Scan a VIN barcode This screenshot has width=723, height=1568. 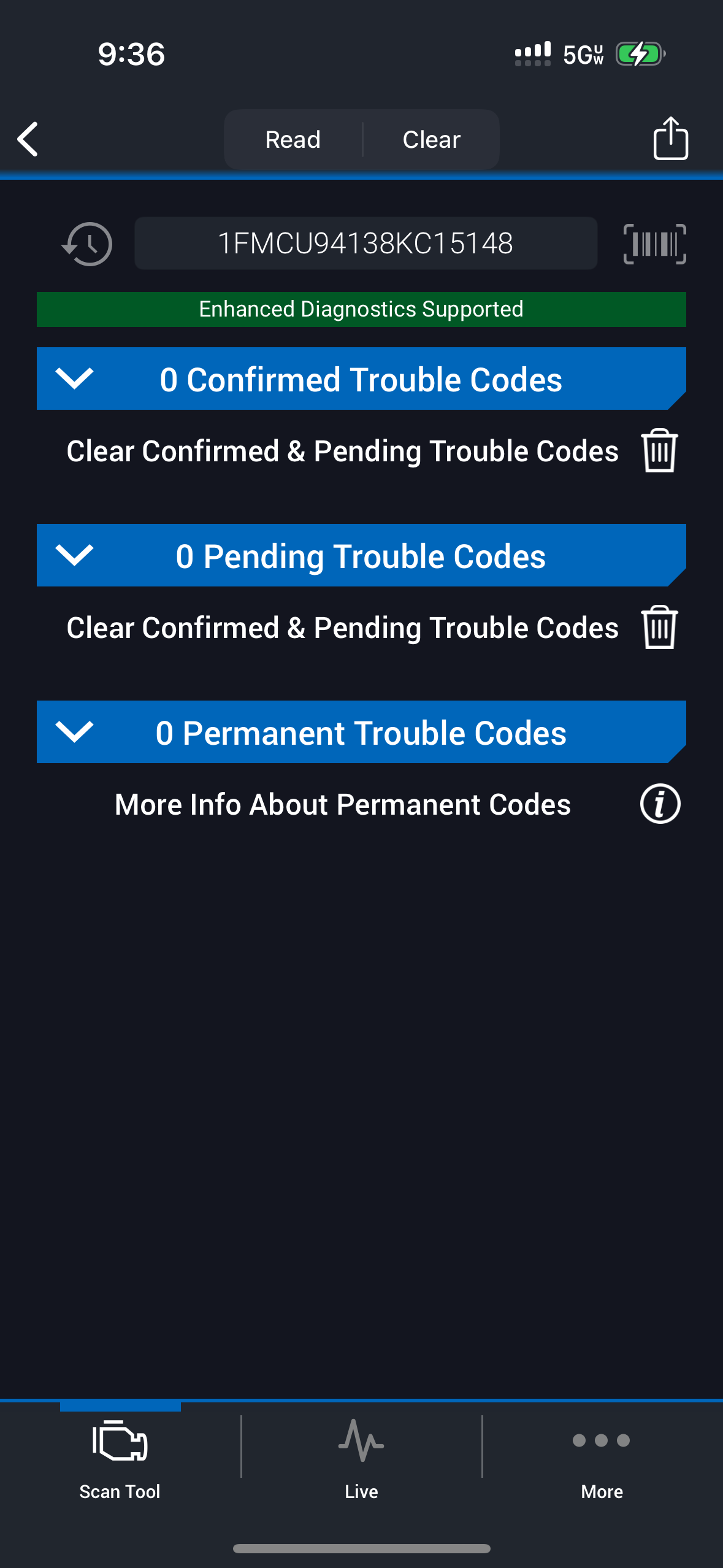point(654,244)
